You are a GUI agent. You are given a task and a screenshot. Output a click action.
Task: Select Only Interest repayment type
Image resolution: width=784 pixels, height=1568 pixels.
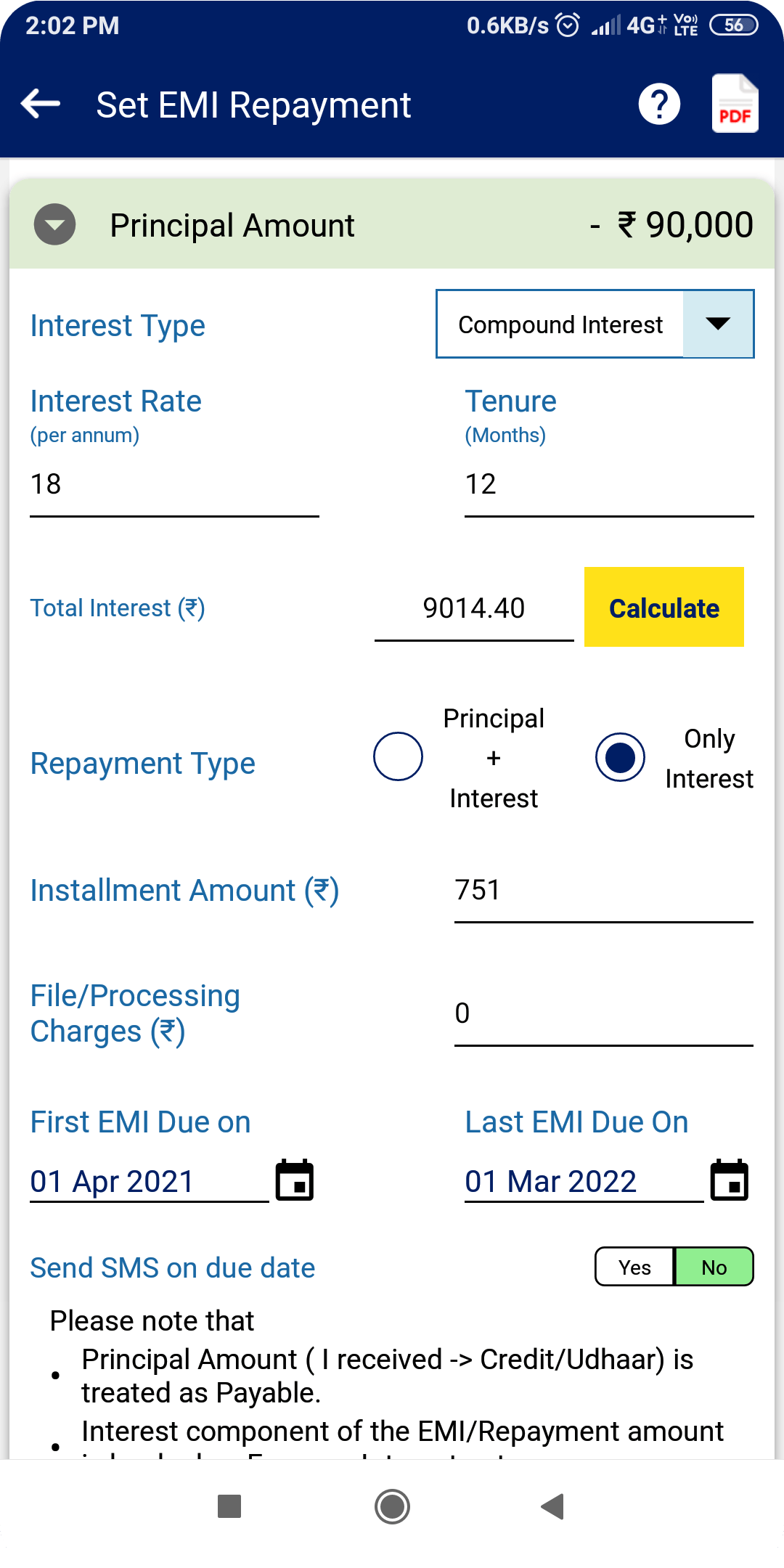pos(620,756)
